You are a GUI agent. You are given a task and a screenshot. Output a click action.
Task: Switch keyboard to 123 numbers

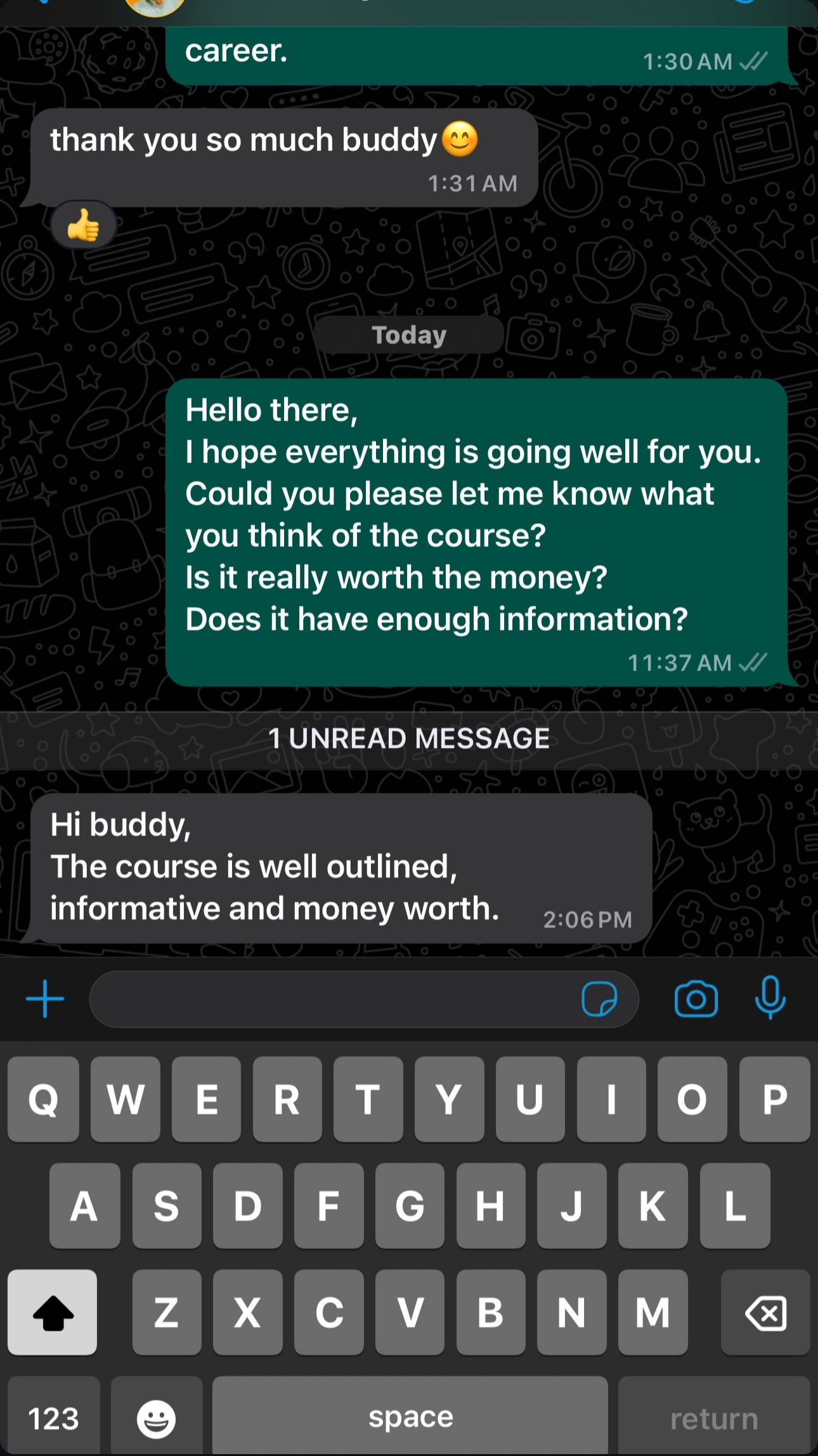coord(54,1418)
